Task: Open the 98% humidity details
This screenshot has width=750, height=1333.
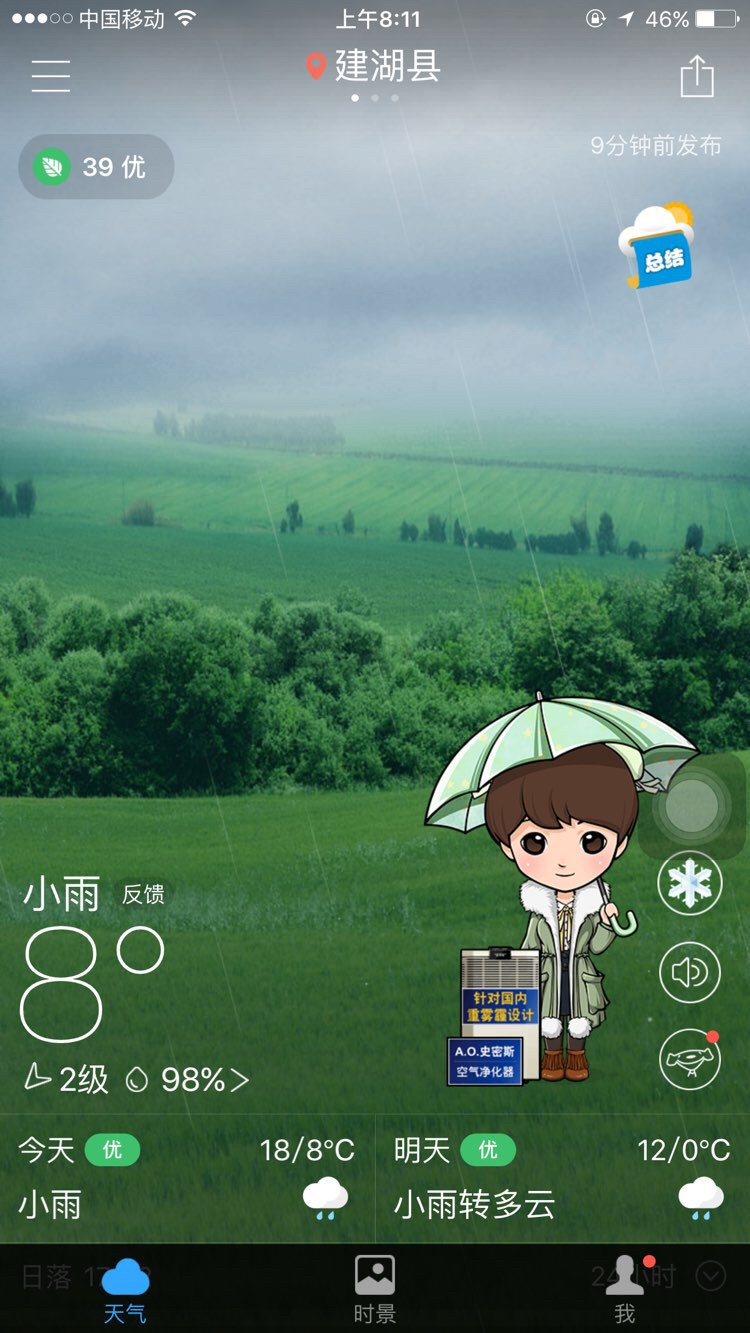Action: [x=187, y=1079]
